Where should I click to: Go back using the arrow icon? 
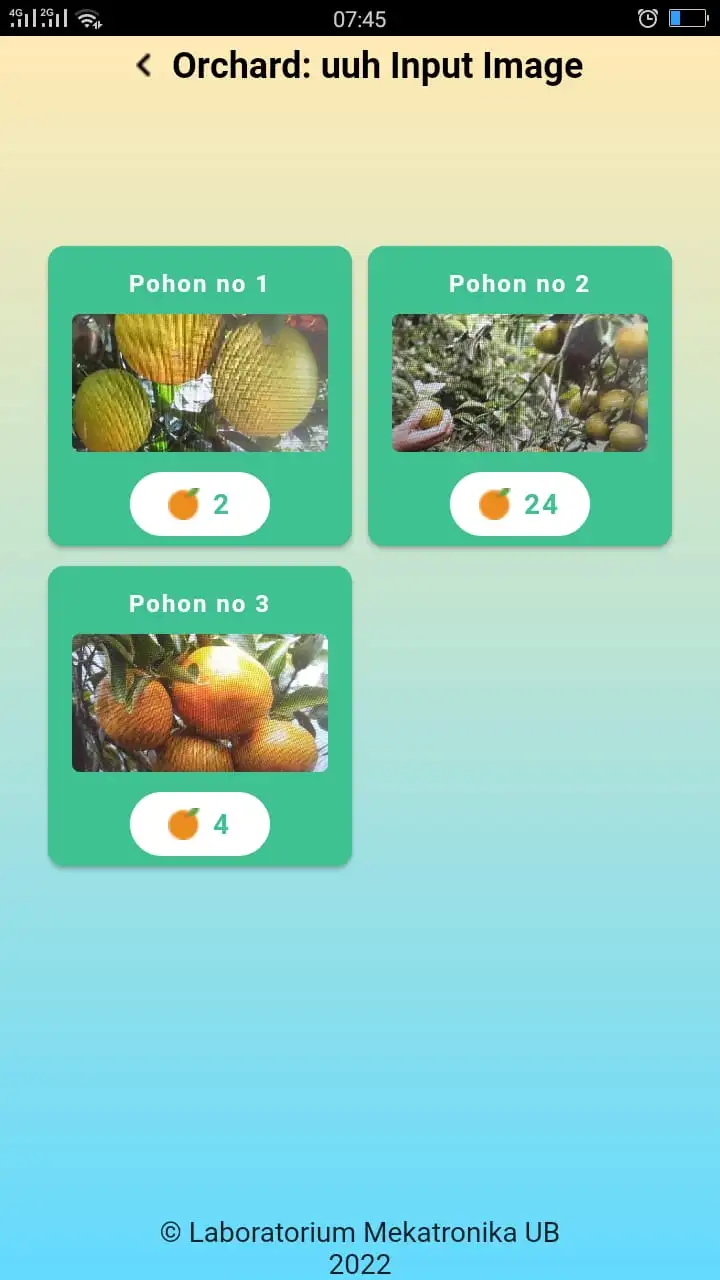[x=144, y=66]
